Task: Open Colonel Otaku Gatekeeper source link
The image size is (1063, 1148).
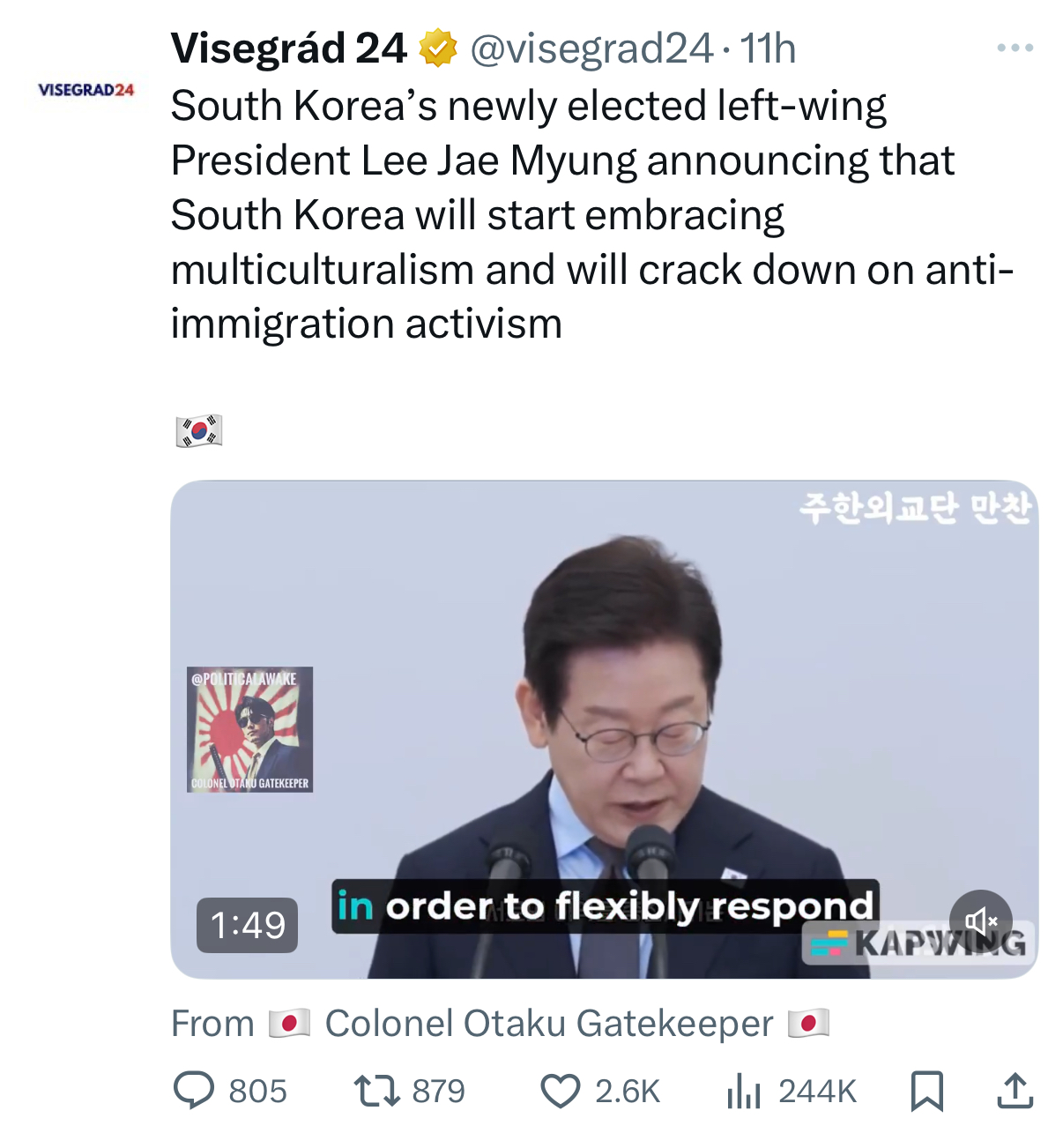Action: point(548,1024)
